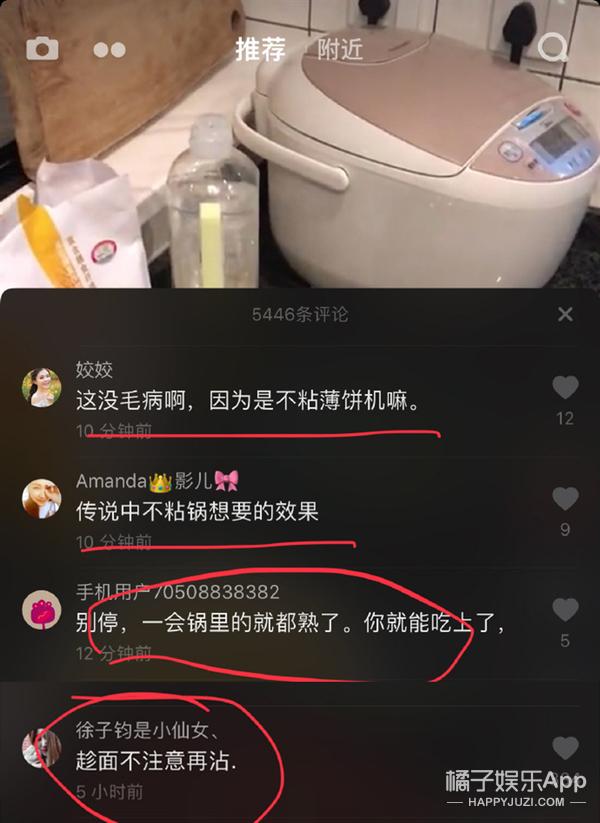
Task: Open 姣姣's profile avatar
Action: coord(42,388)
